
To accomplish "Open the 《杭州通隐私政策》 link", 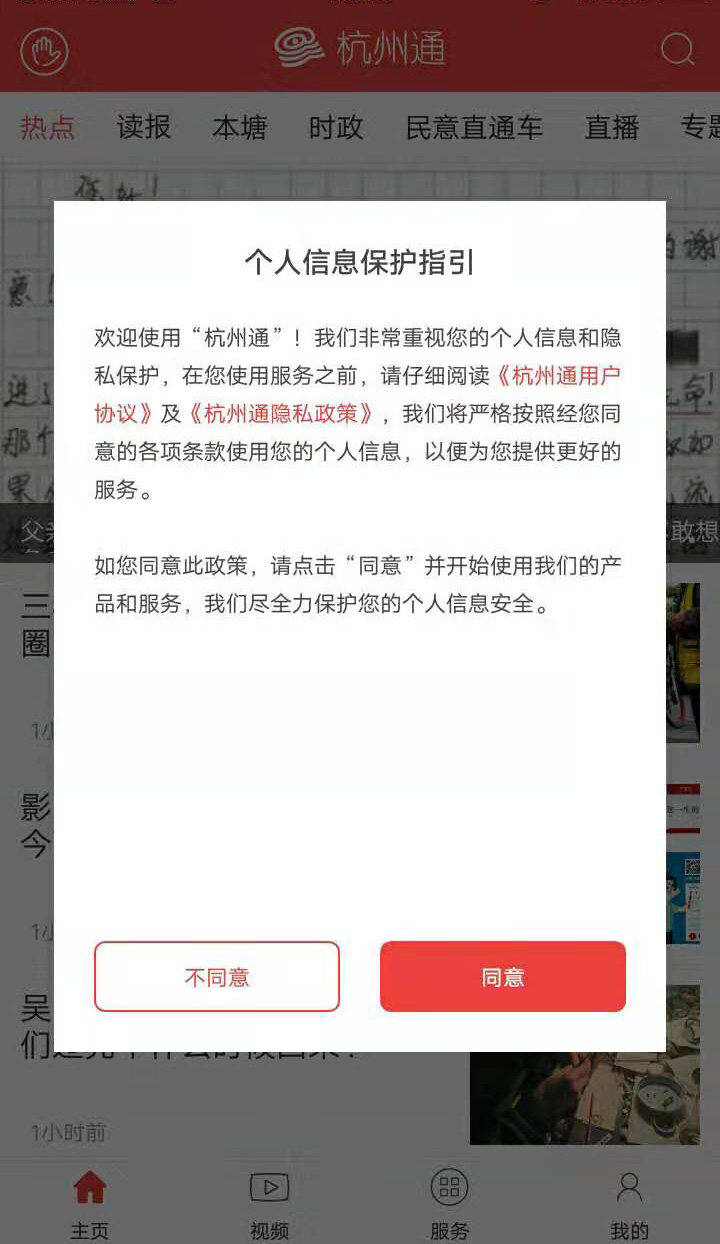I will (x=283, y=414).
